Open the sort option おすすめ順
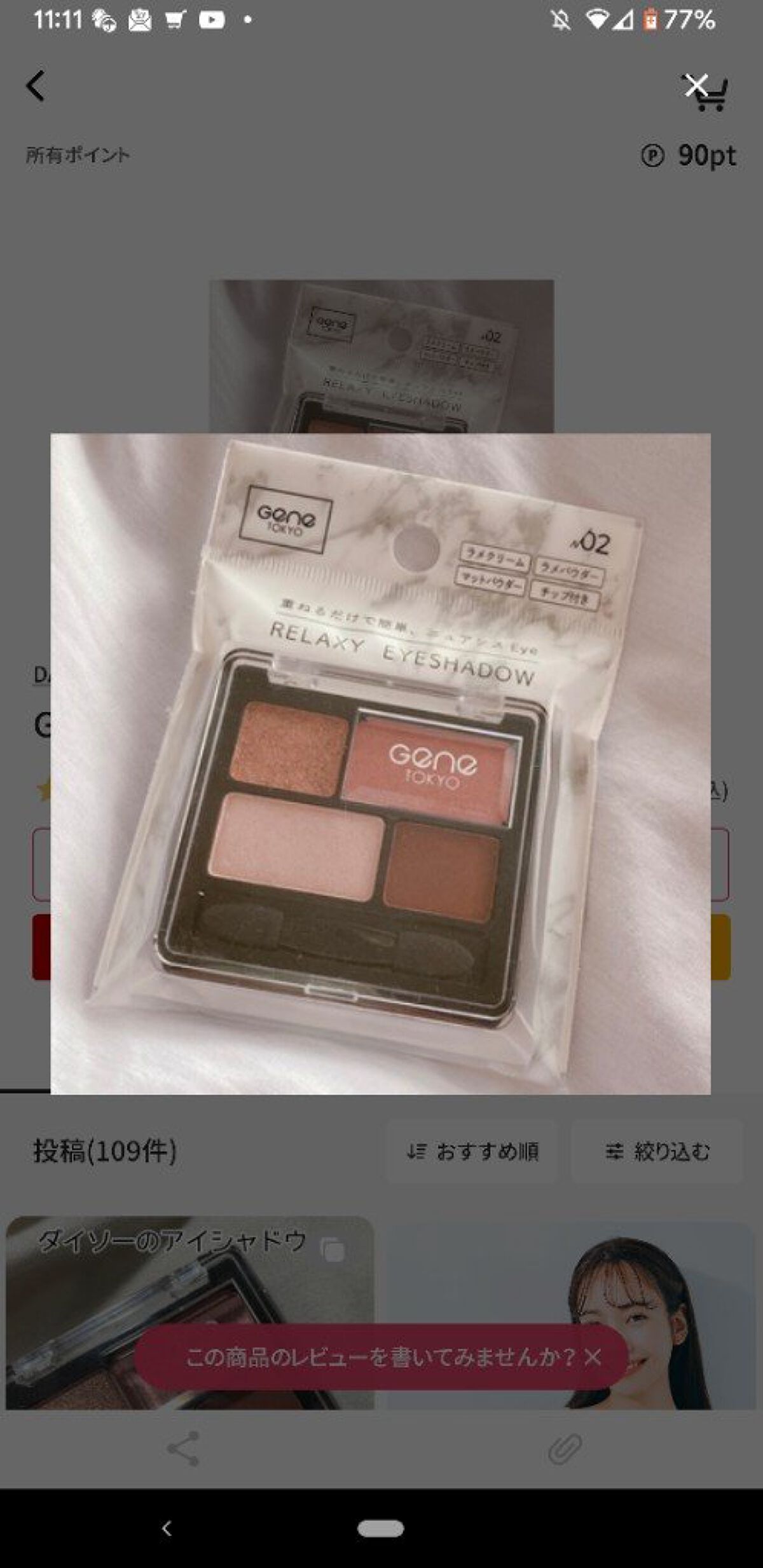This screenshot has width=763, height=1568. (x=472, y=1151)
